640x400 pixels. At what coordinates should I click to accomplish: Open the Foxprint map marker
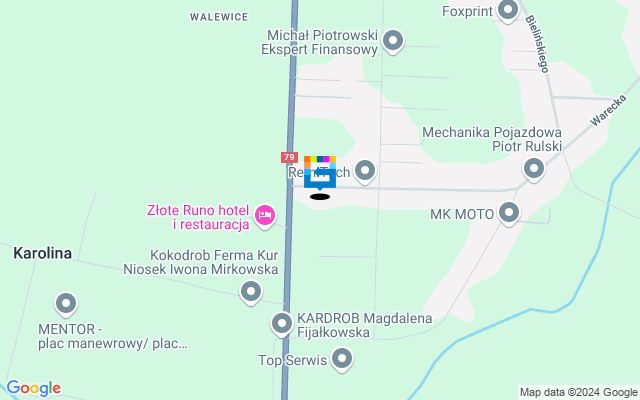pos(508,11)
